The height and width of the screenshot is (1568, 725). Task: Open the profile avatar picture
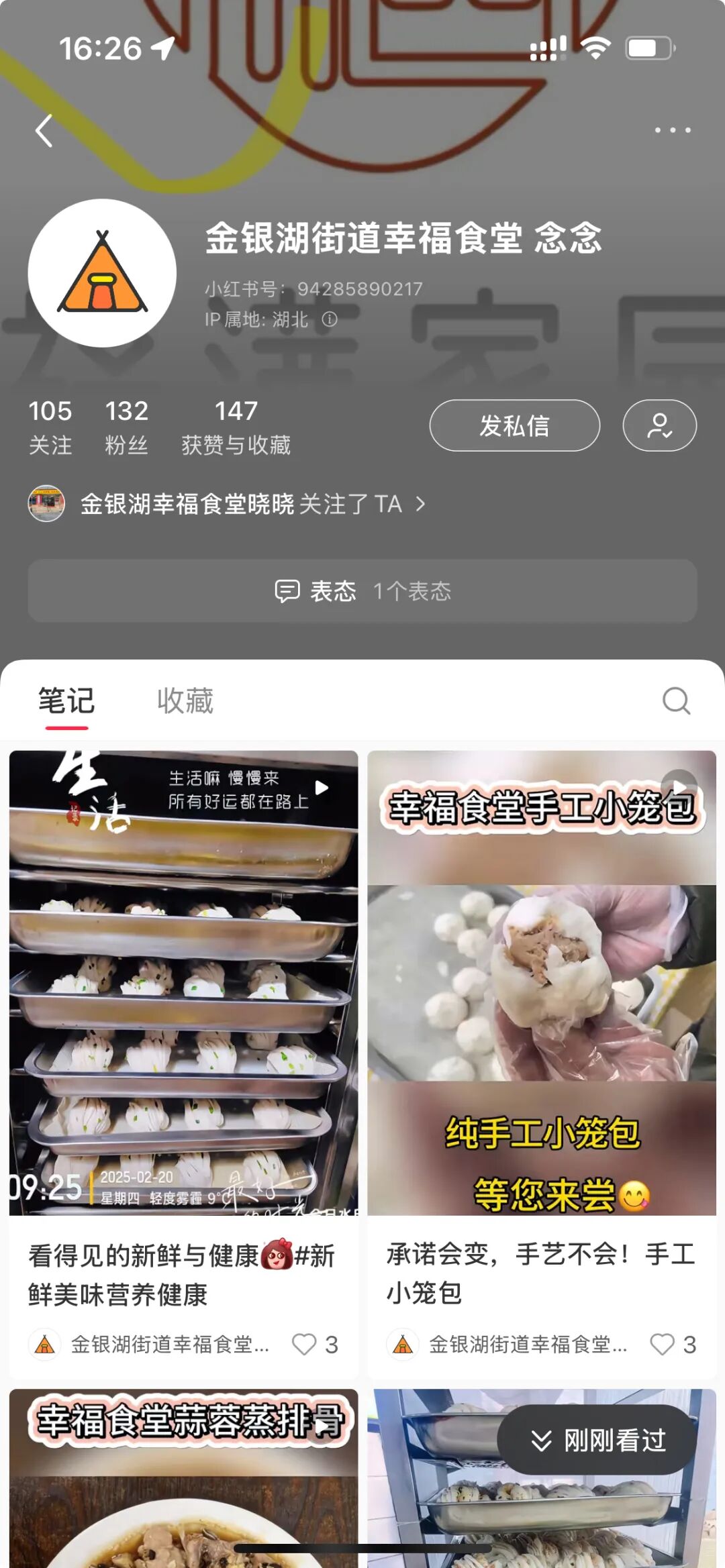point(102,272)
